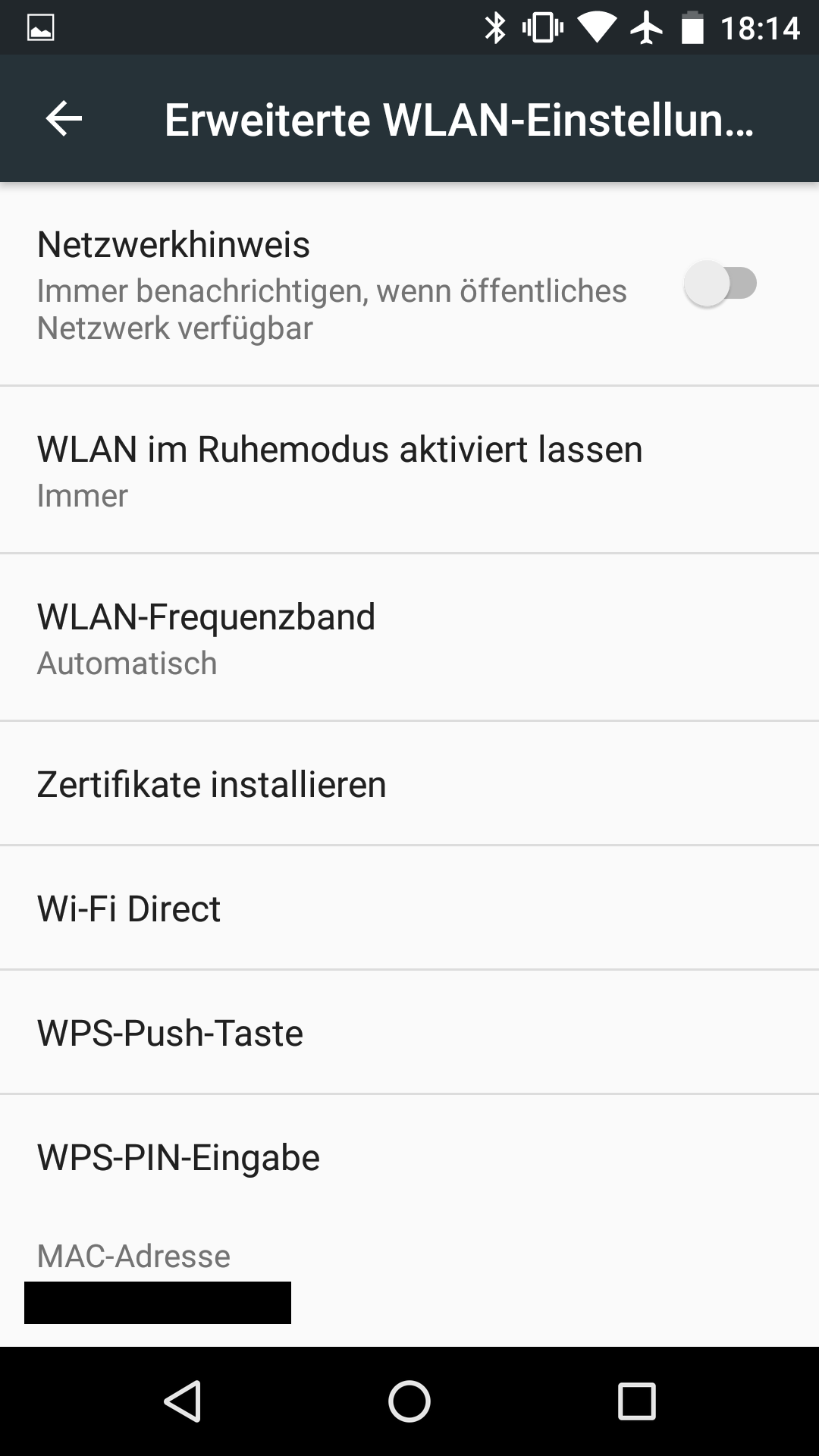Open recent apps overview

(636, 1401)
